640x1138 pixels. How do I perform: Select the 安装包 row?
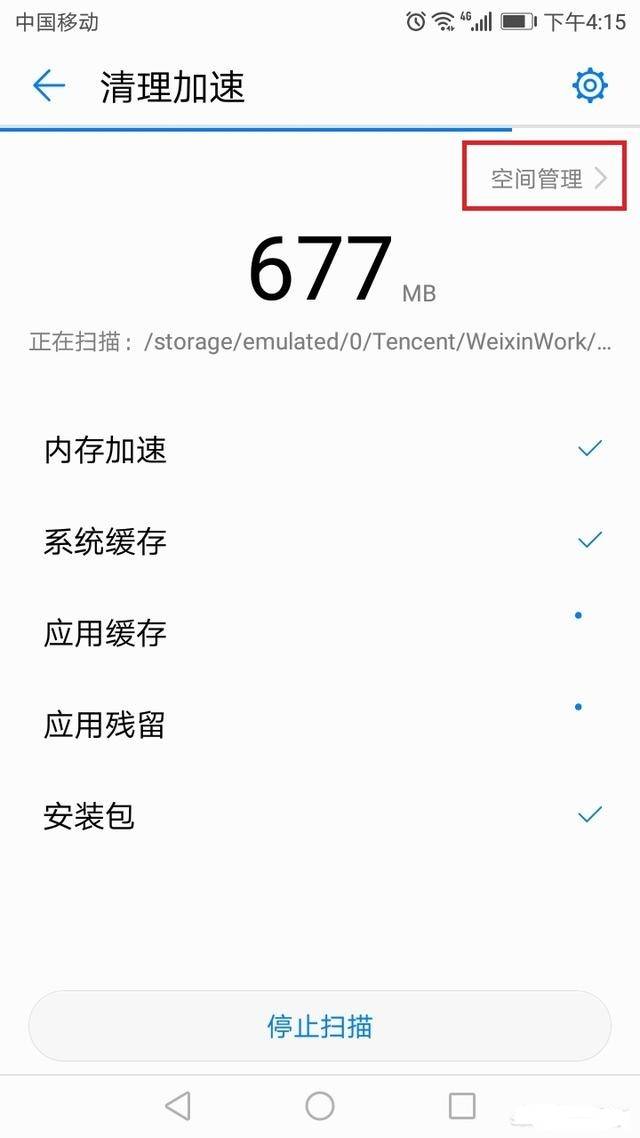(320, 816)
